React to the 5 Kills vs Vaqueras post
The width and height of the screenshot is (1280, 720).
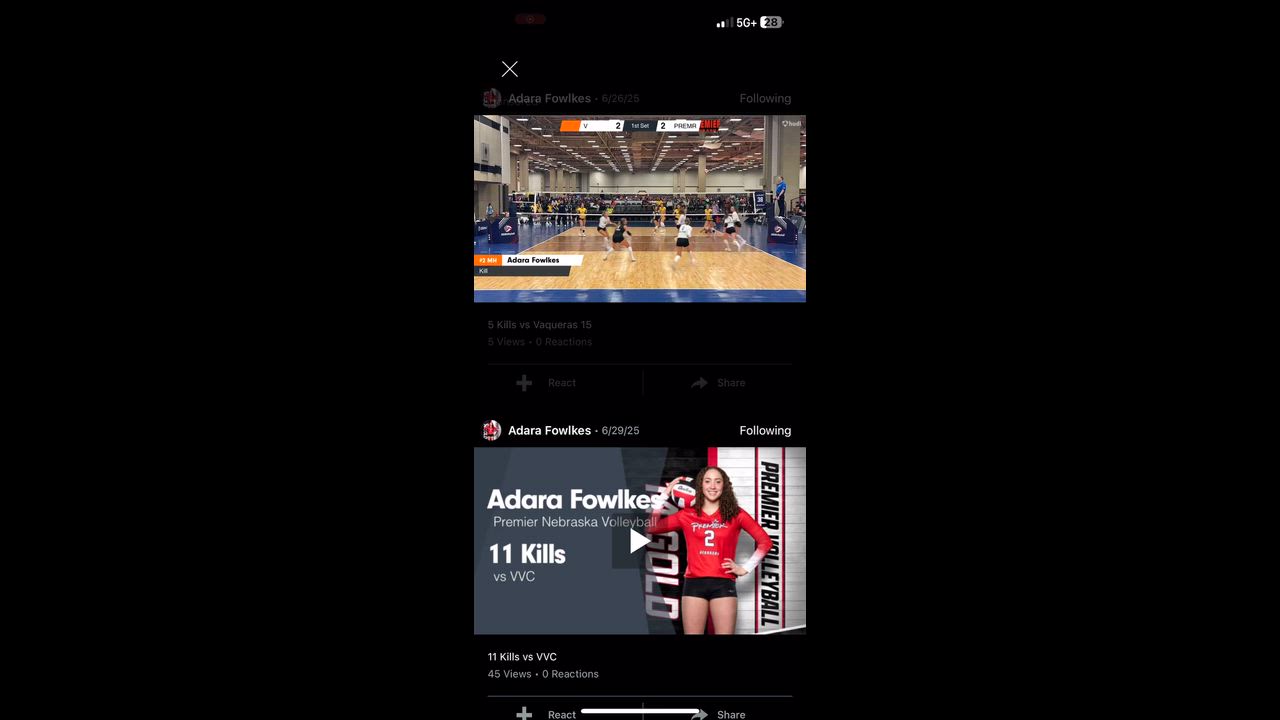tap(547, 383)
